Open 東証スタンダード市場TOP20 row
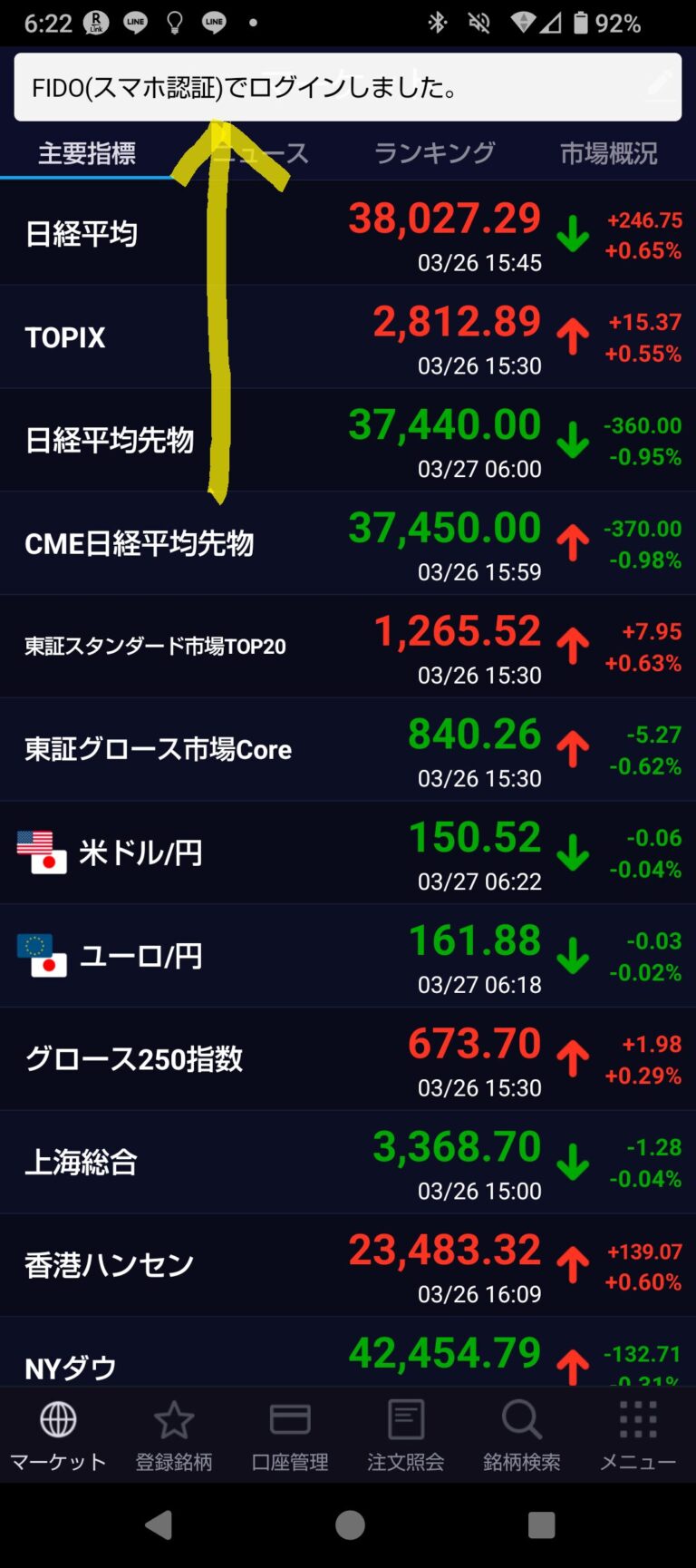 348,647
